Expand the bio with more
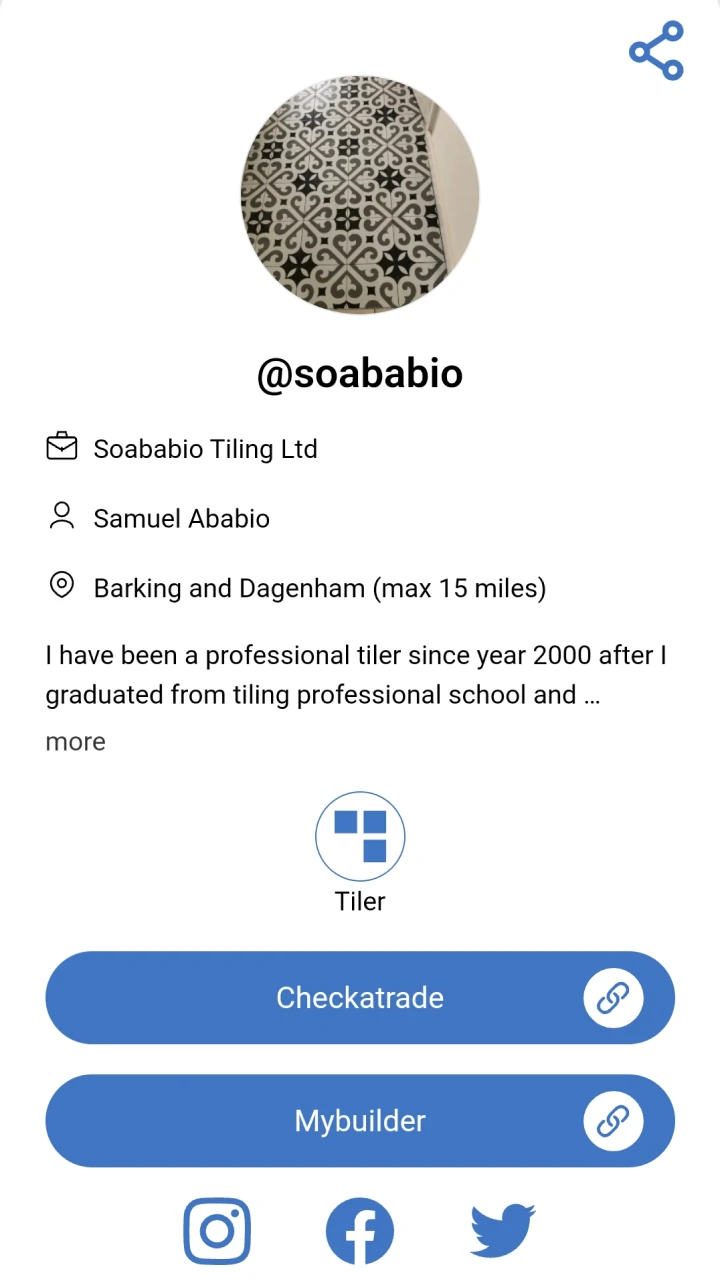 click(x=75, y=742)
